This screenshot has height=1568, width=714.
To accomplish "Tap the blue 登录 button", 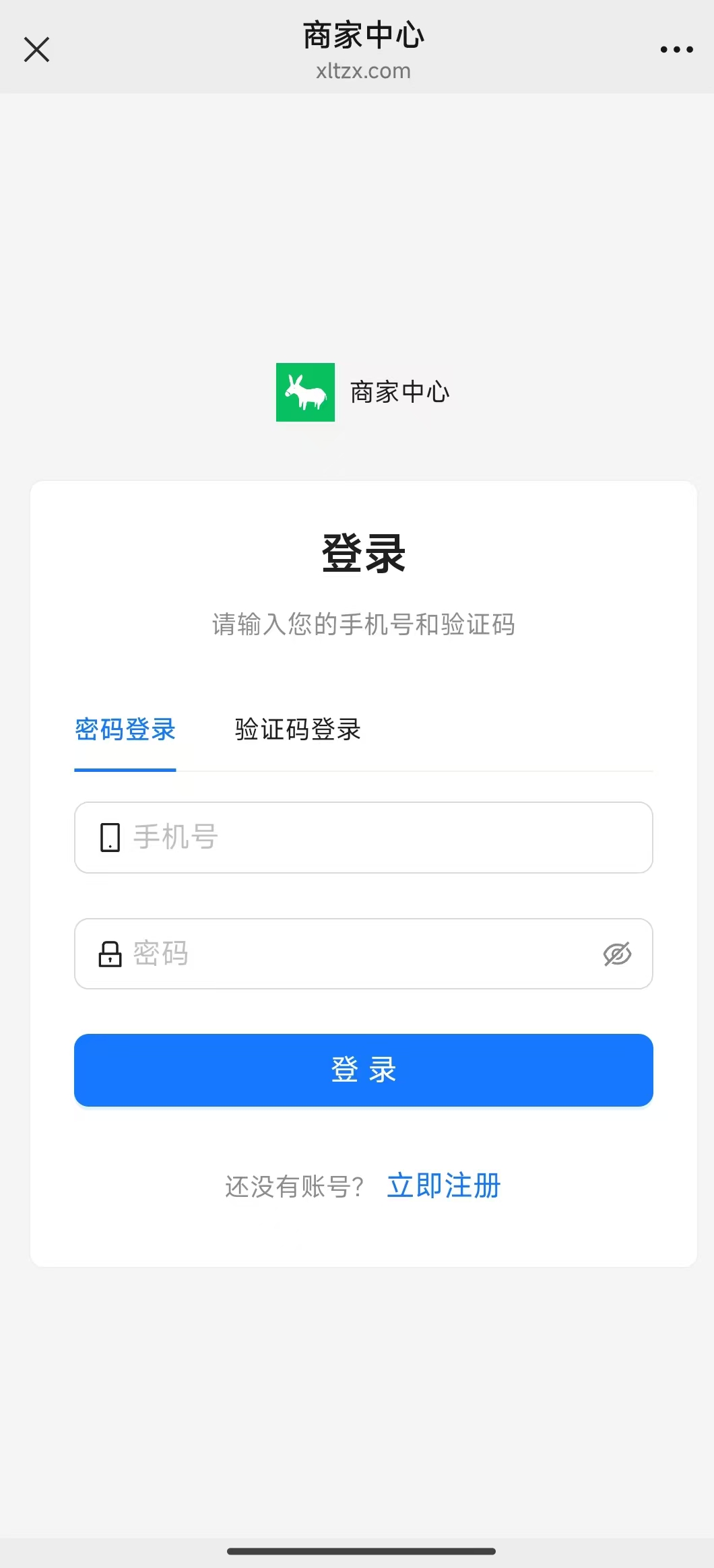I will coord(364,1070).
